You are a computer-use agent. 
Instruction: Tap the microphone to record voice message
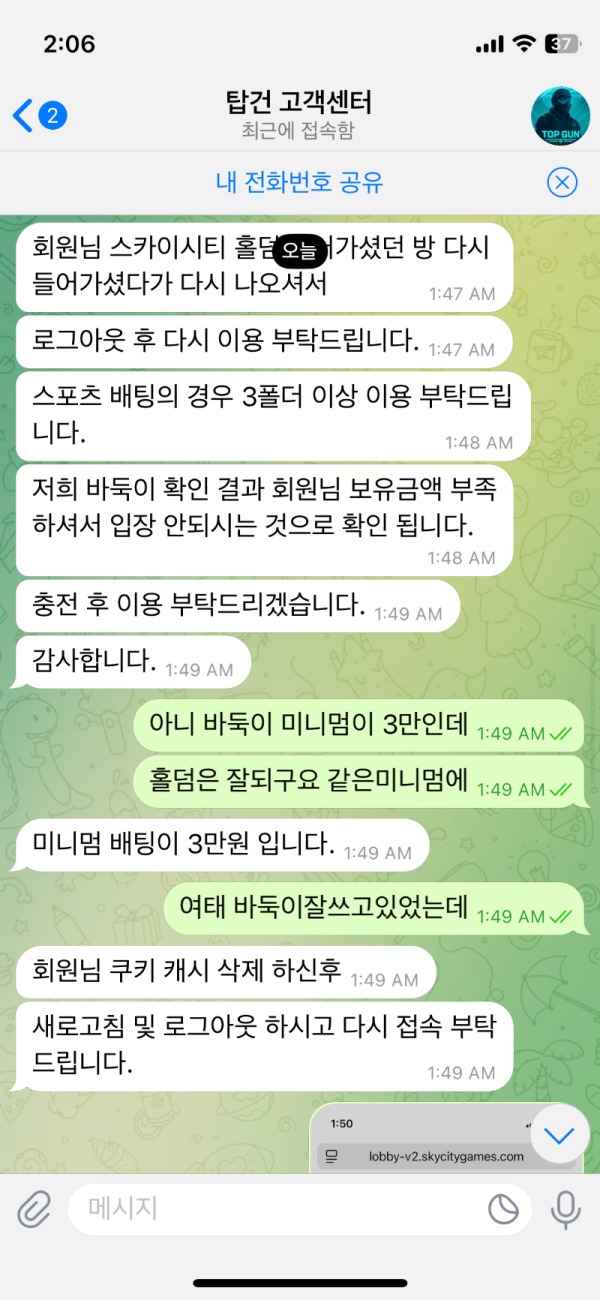tap(565, 1209)
